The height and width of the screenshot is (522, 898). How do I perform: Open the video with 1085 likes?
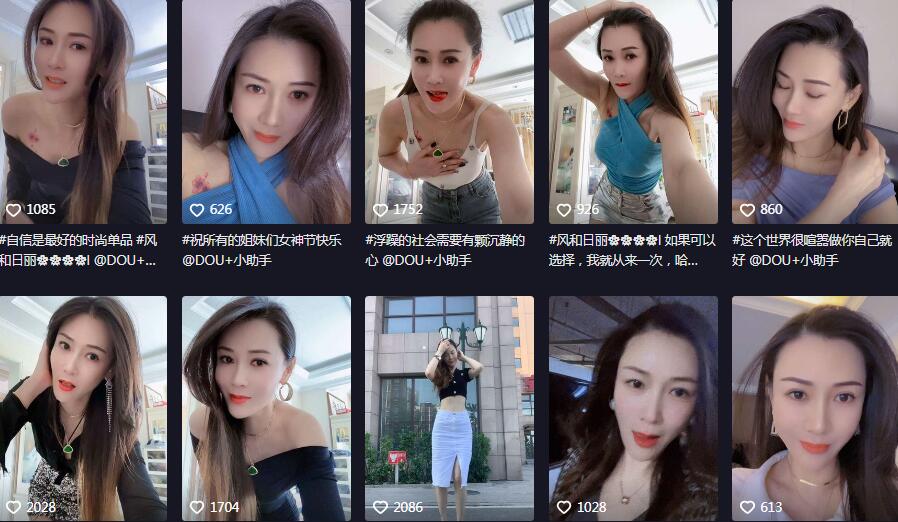tap(83, 110)
